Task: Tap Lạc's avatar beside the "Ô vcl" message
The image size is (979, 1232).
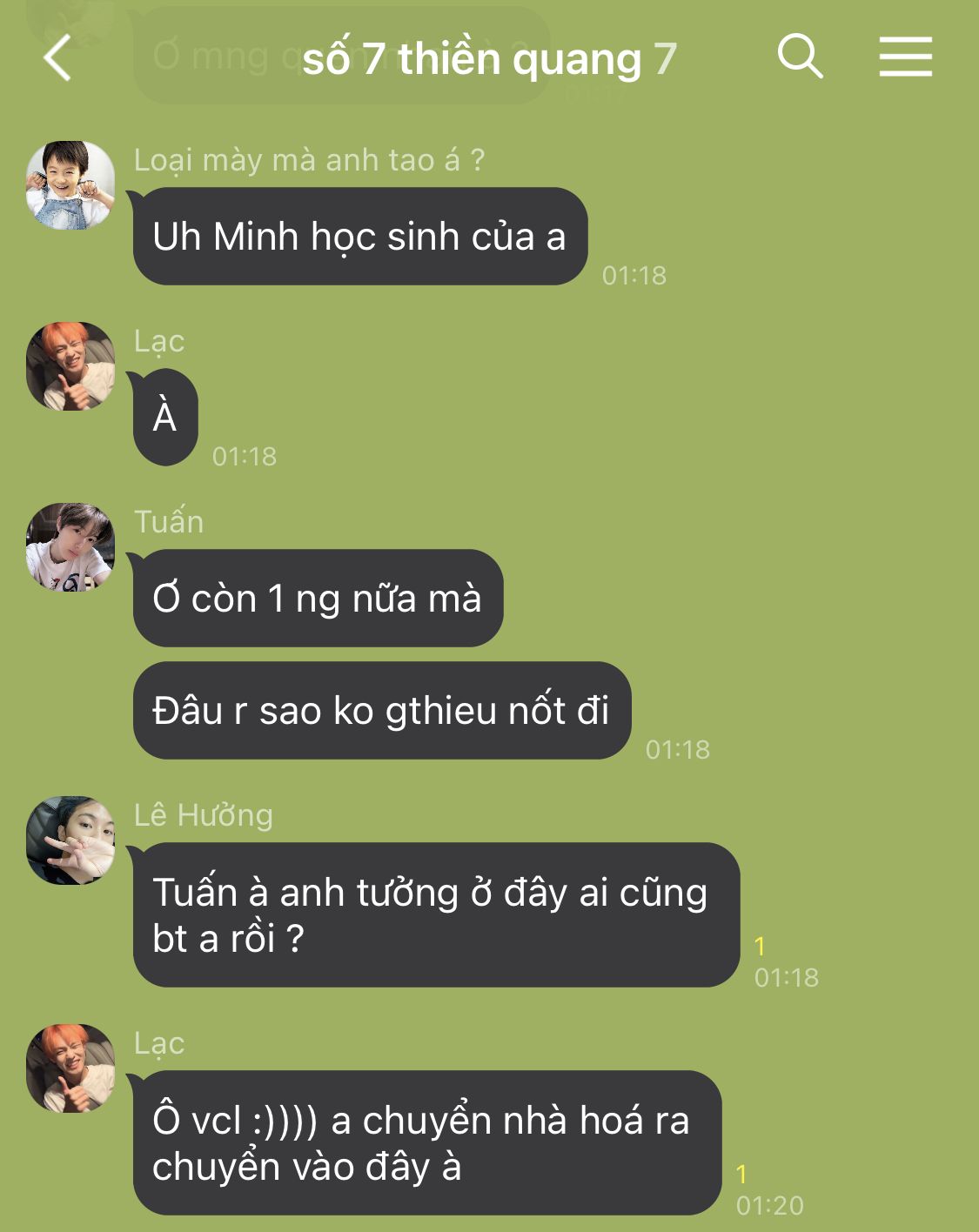Action: click(70, 1068)
